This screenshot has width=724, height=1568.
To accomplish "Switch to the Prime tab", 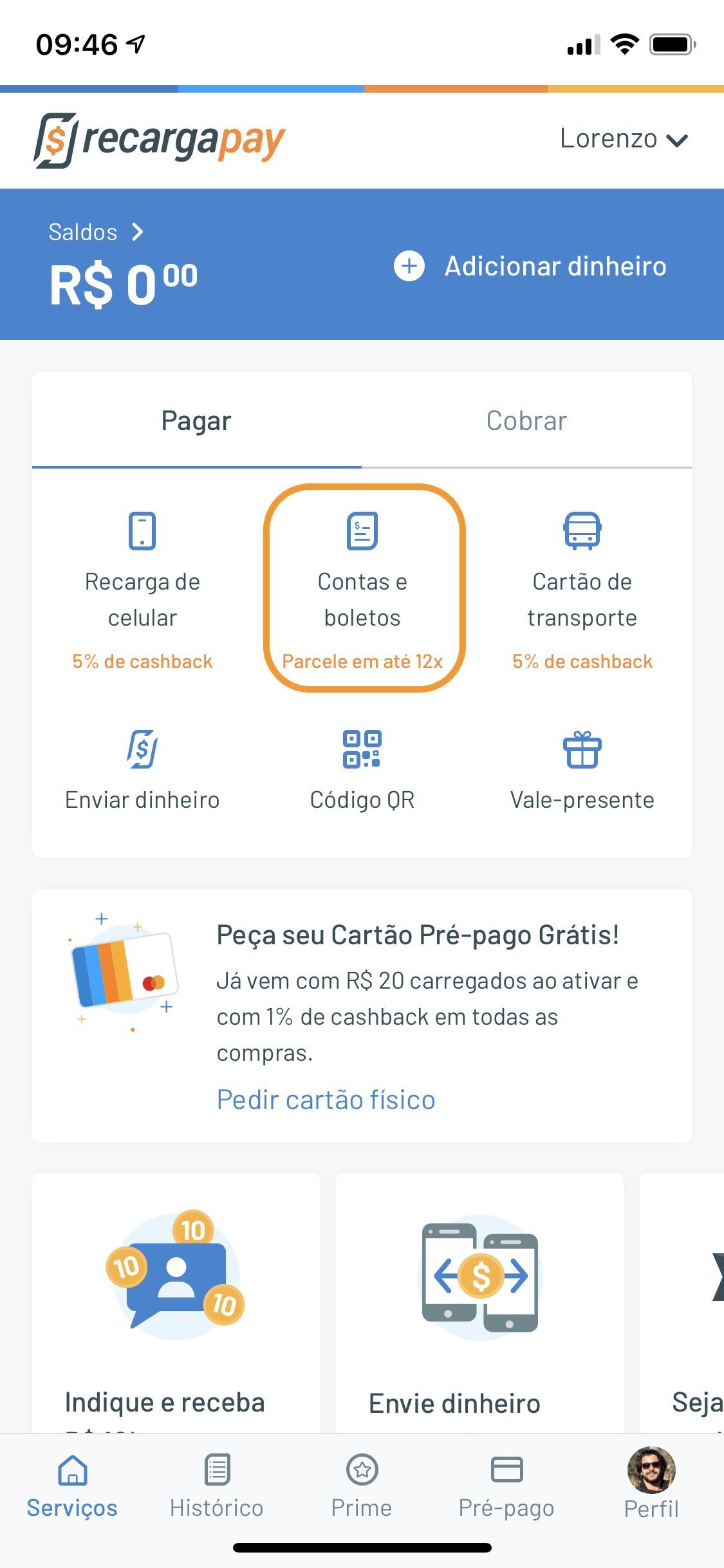I will point(362,1486).
